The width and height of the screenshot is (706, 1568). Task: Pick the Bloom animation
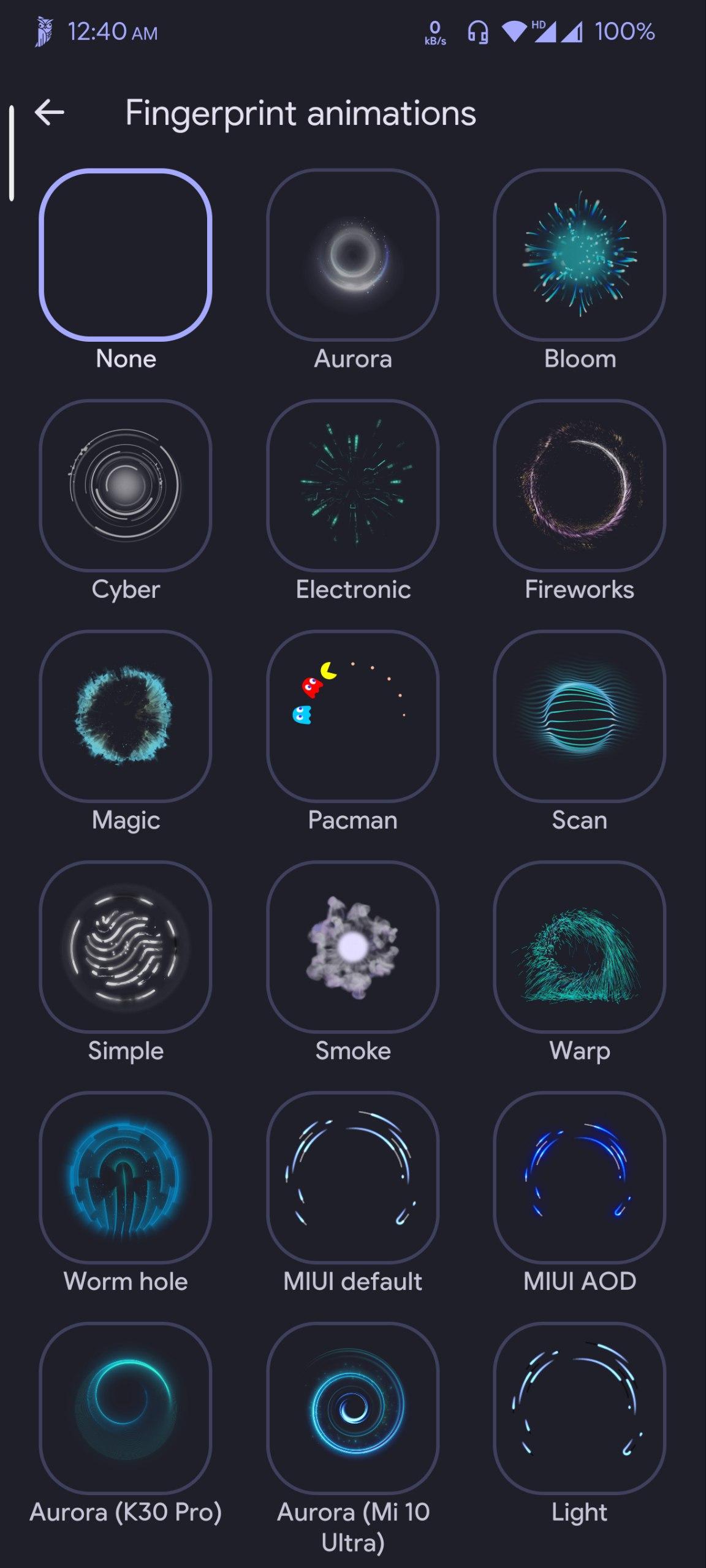point(579,255)
